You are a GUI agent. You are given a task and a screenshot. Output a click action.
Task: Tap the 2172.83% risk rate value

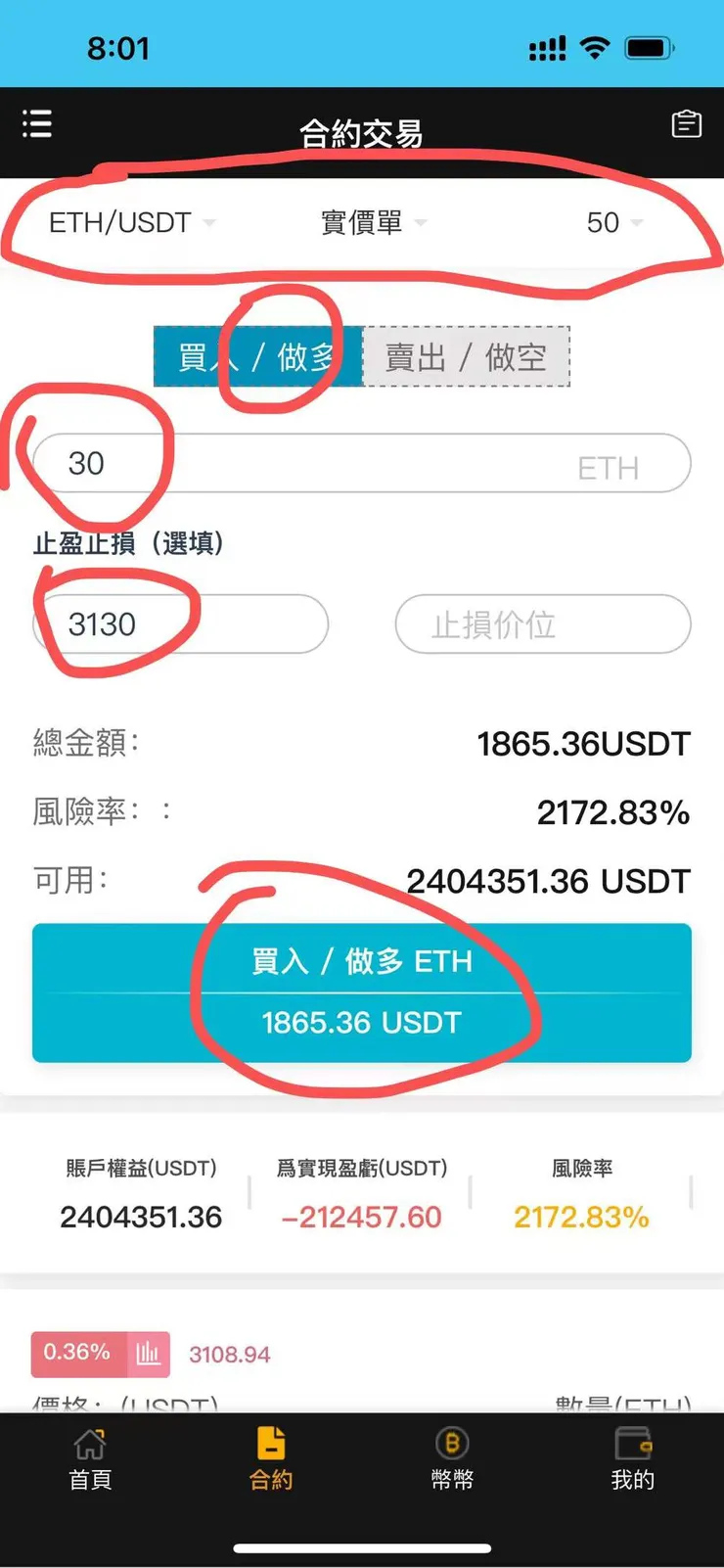612,812
